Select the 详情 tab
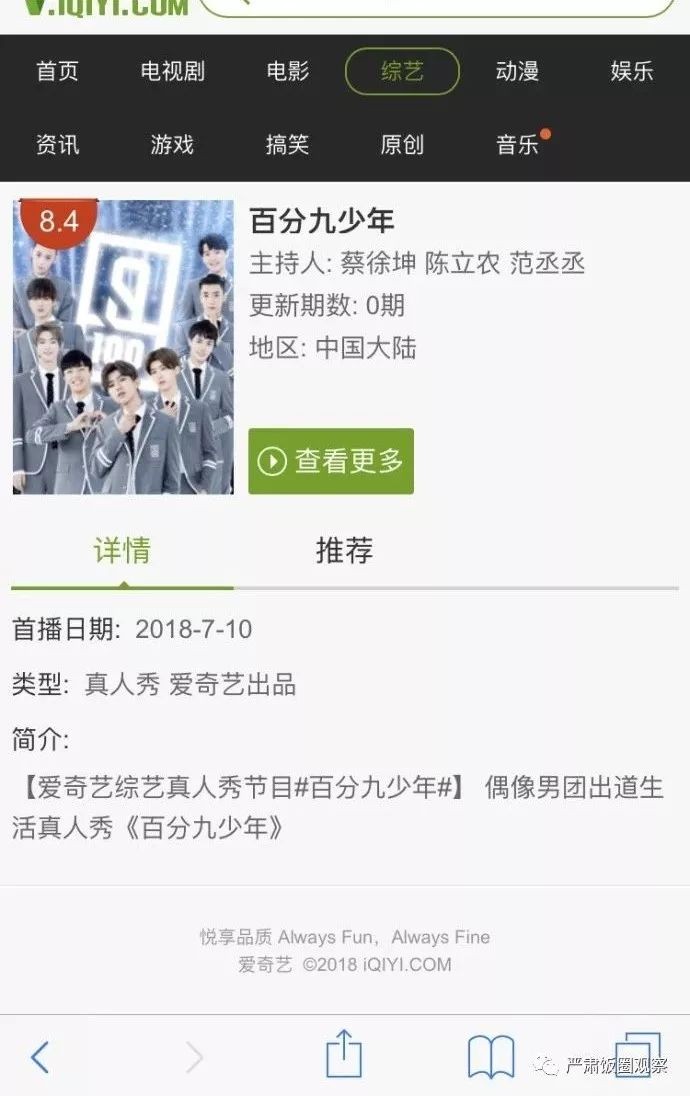Screen dimensions: 690x1096 click(122, 551)
